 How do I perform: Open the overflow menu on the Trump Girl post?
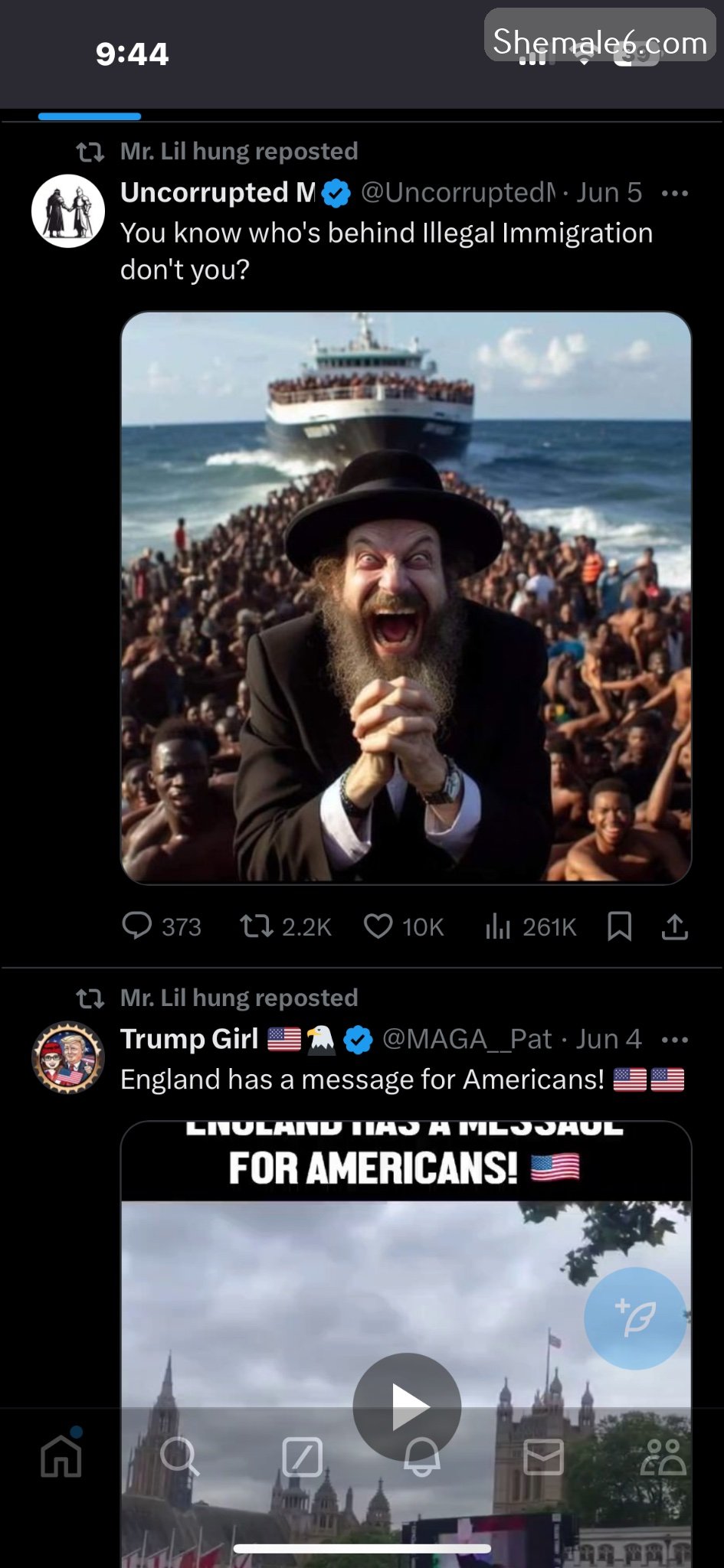point(674,1040)
